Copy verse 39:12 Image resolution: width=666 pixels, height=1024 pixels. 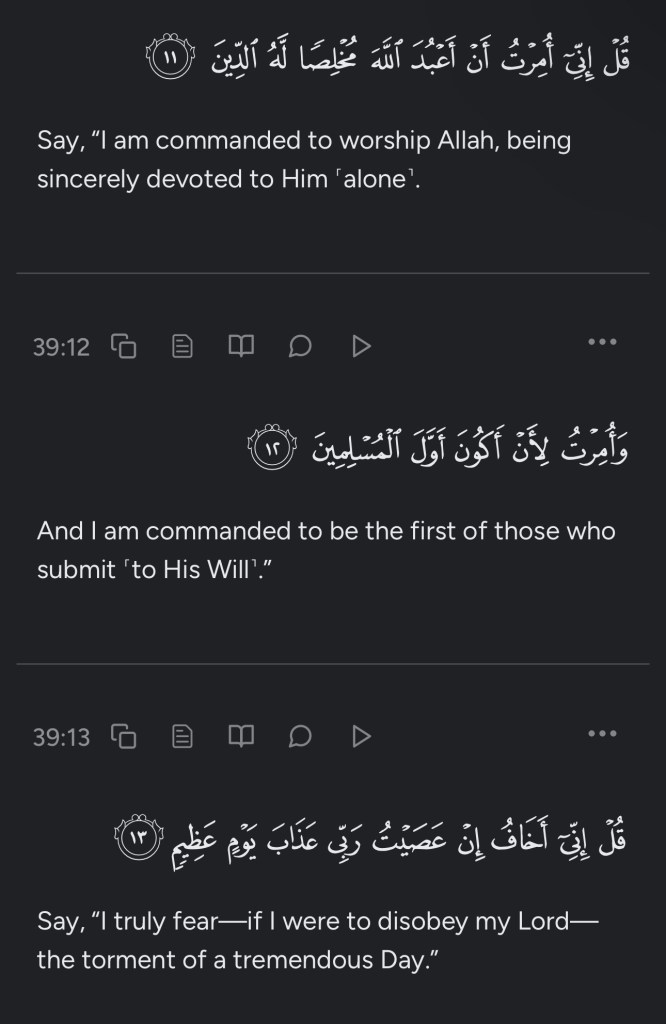point(124,347)
